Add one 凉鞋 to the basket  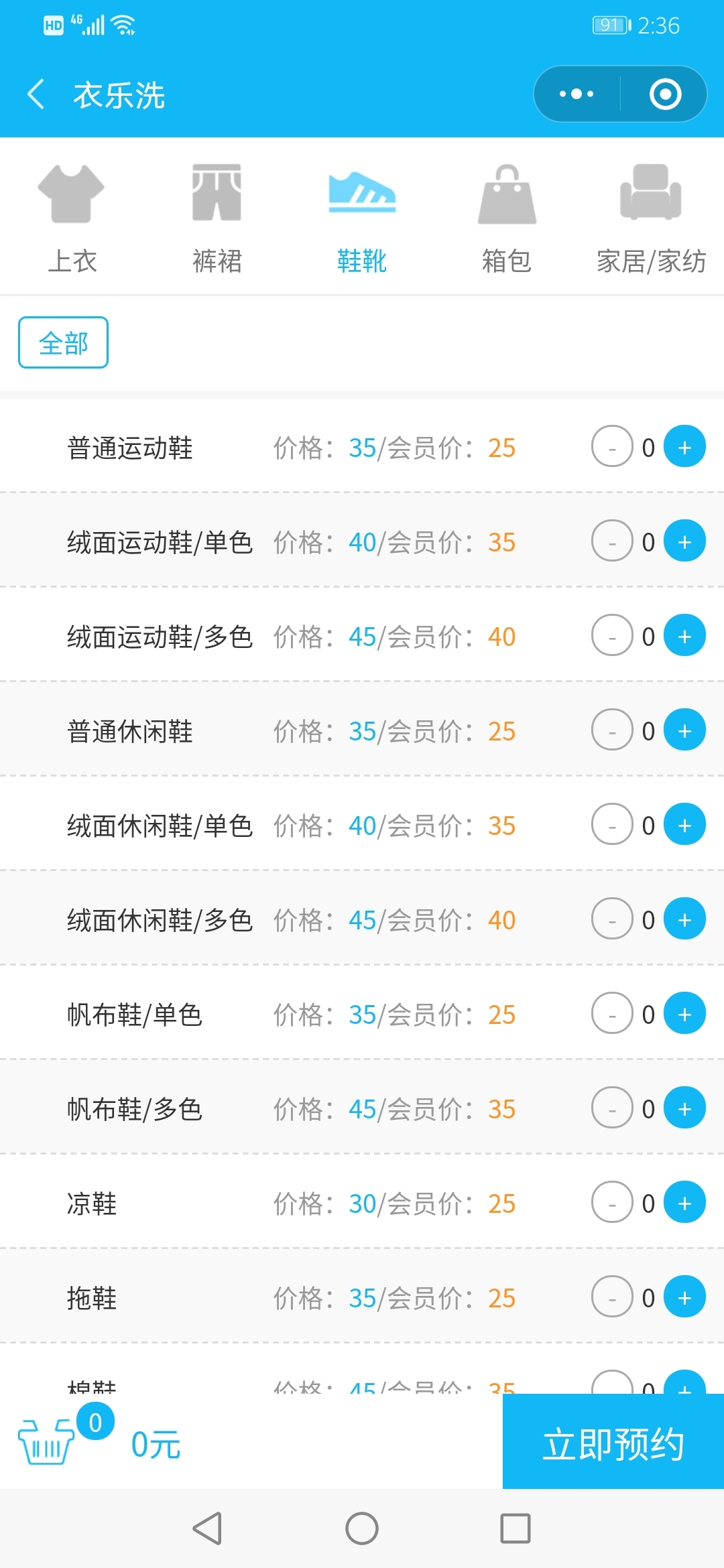684,1202
